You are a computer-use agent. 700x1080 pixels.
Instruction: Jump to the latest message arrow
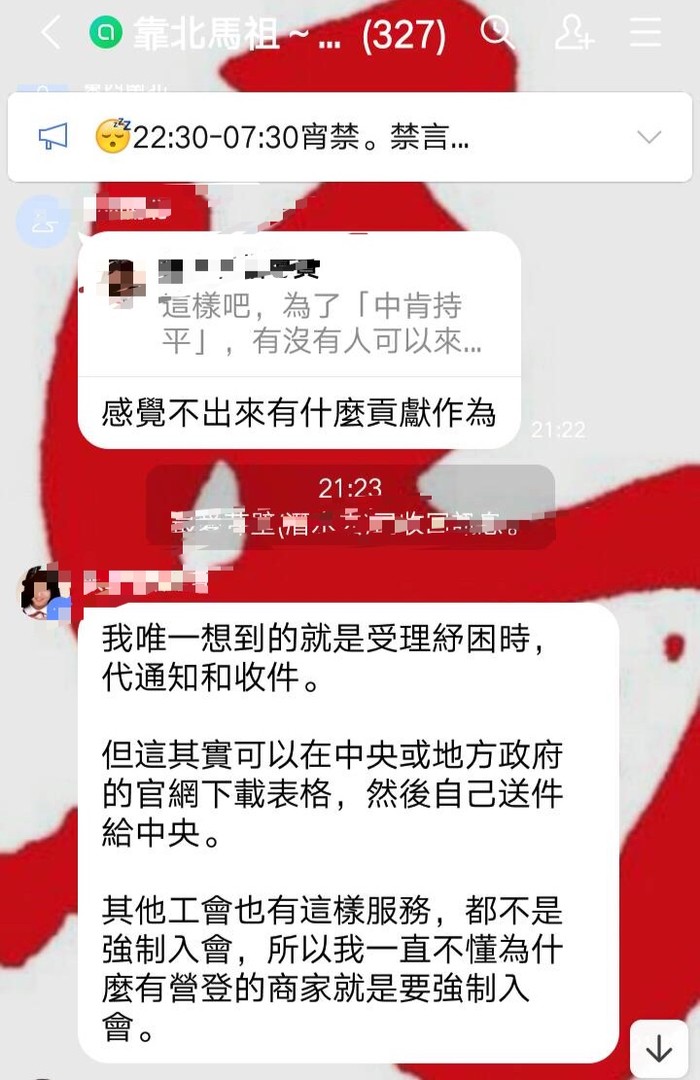click(x=659, y=1049)
